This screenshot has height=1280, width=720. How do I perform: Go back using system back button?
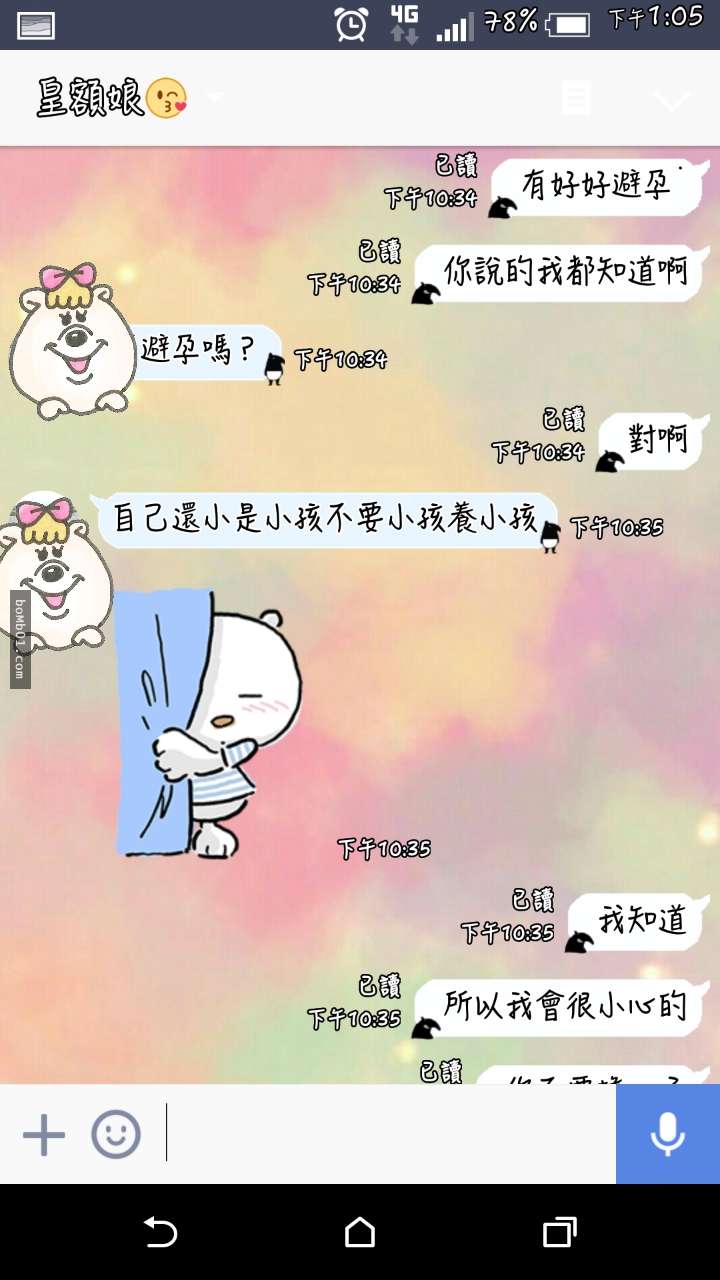(160, 1232)
